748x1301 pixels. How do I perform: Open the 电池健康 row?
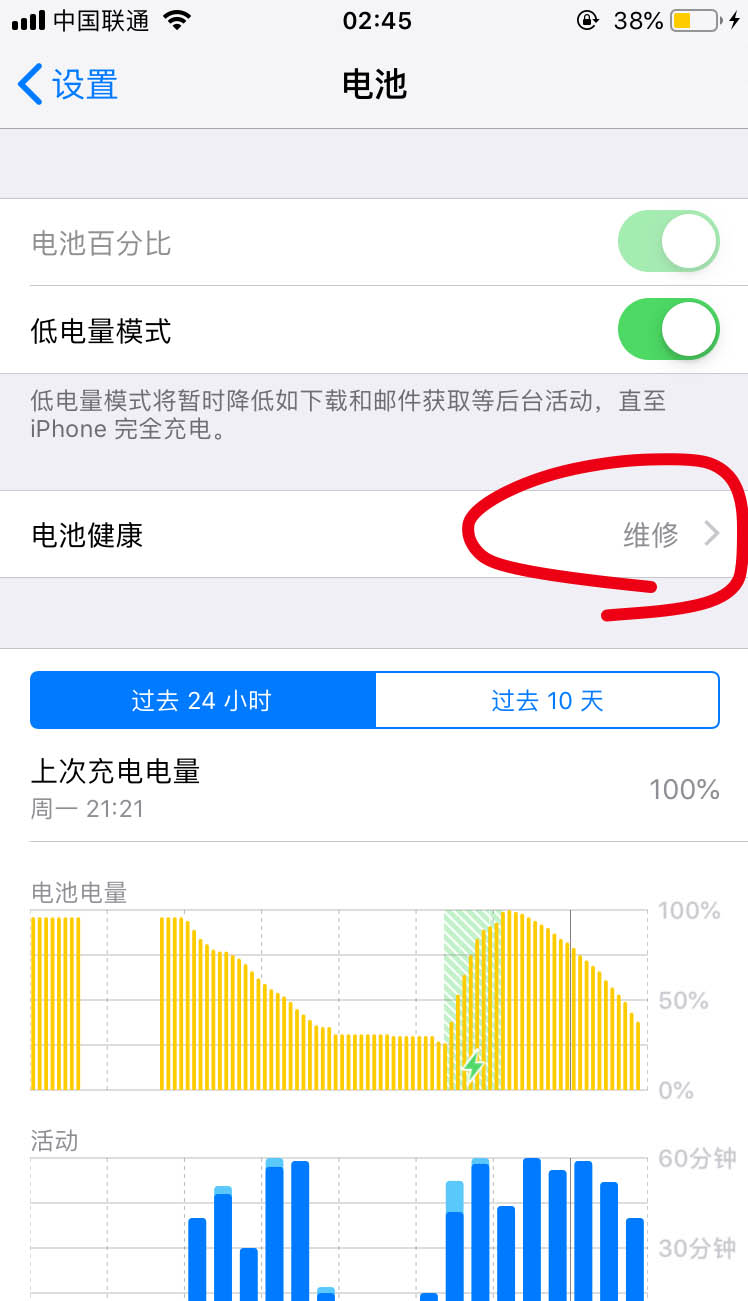click(x=374, y=534)
